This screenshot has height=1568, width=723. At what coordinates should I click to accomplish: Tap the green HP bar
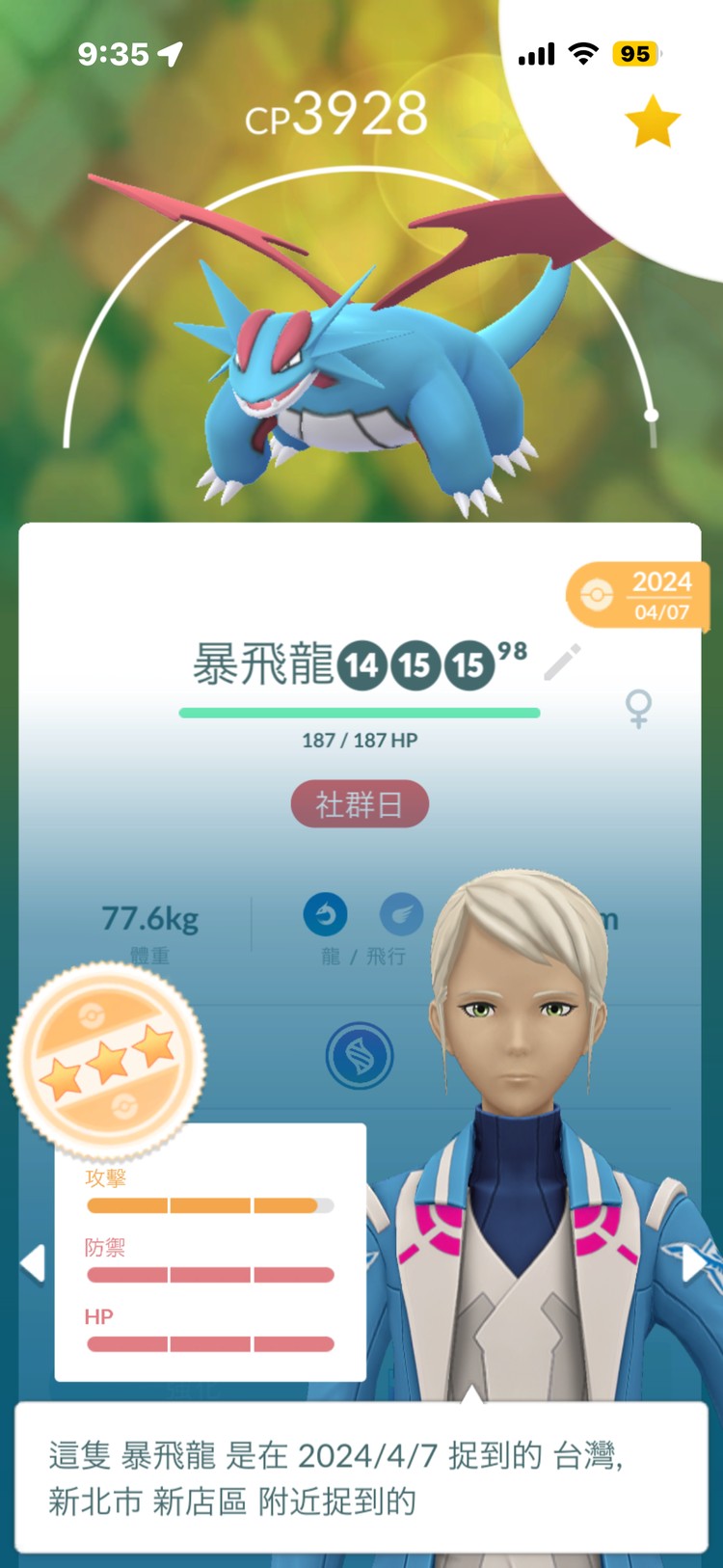point(360,712)
